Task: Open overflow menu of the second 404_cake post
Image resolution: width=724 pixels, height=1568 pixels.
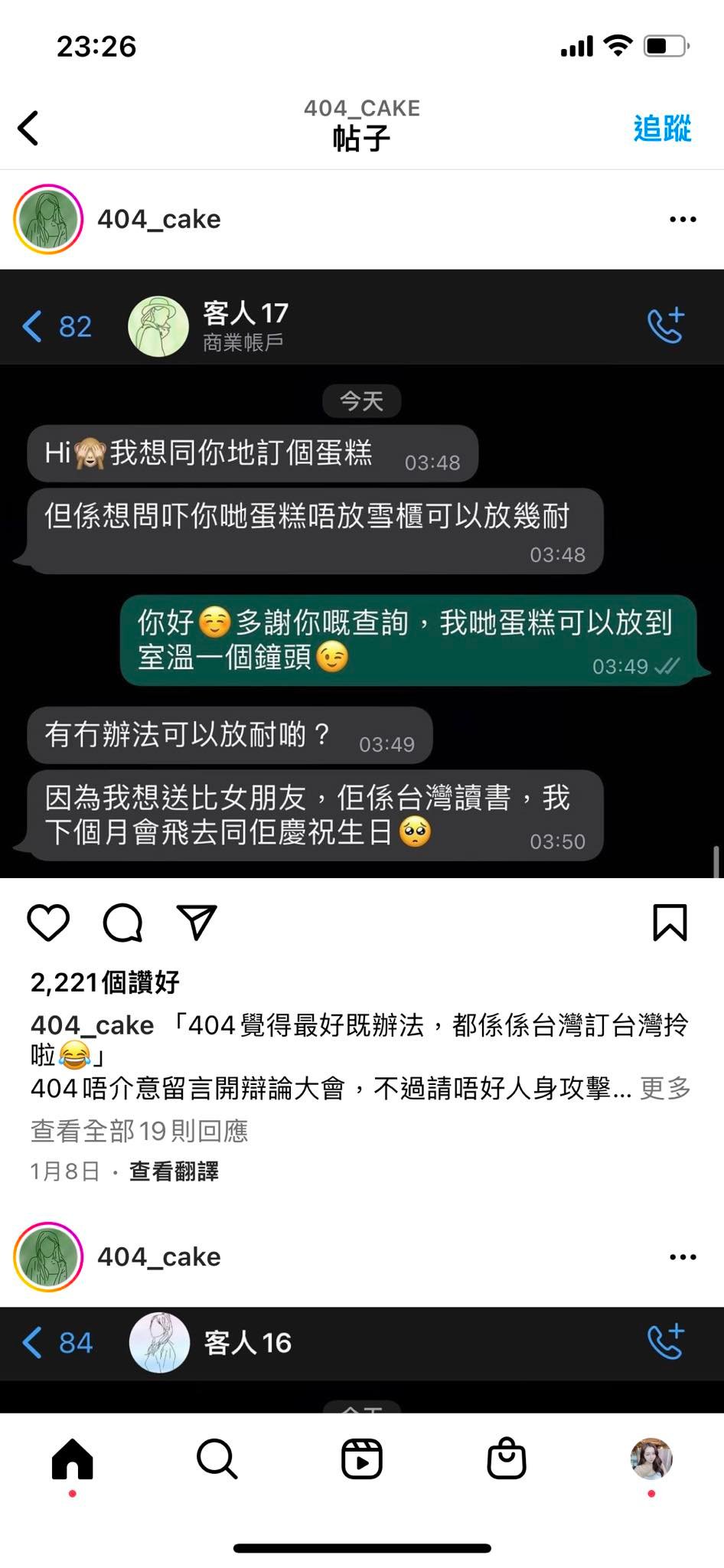Action: tap(682, 1256)
